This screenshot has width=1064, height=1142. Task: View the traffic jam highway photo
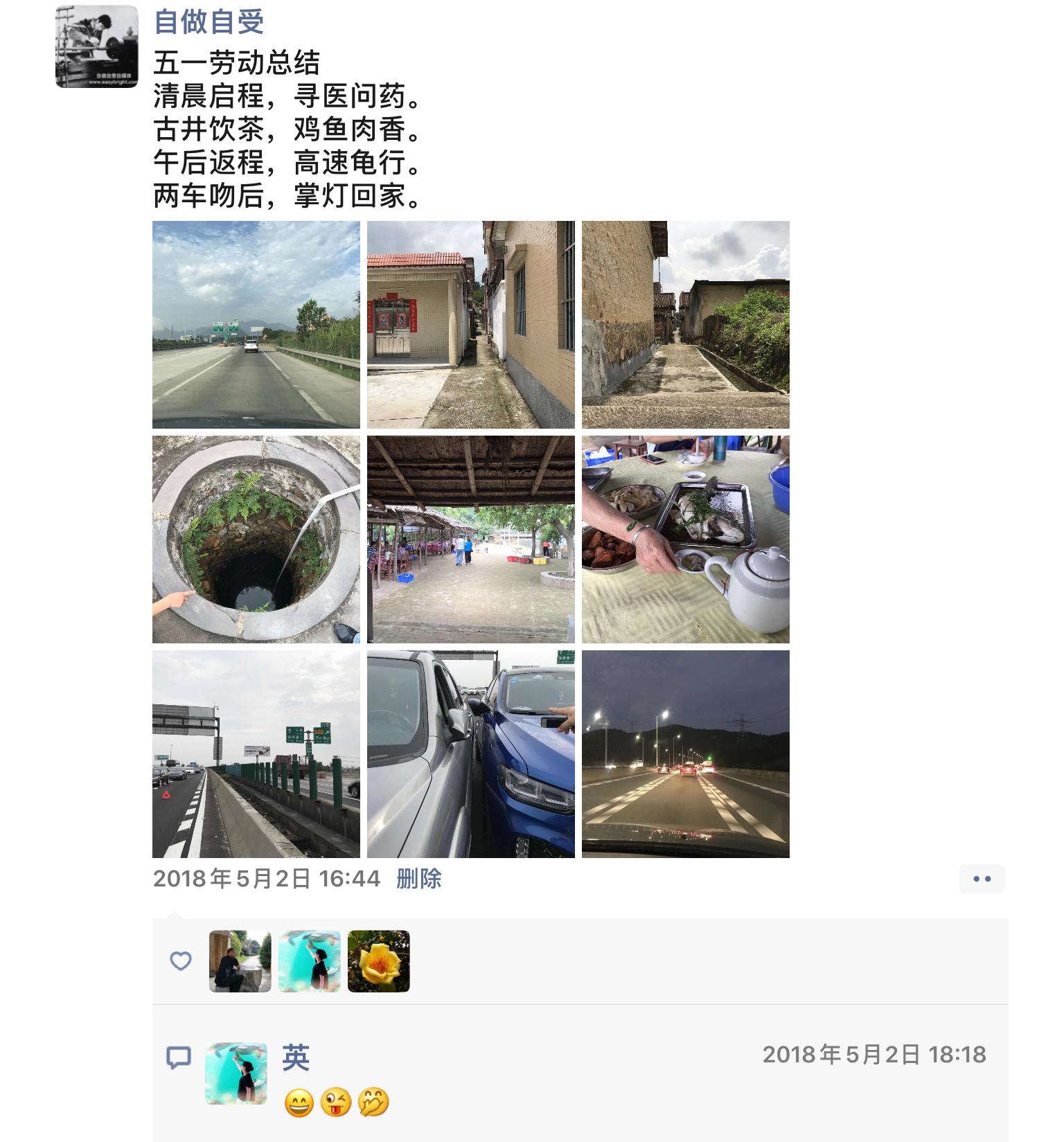coord(256,753)
